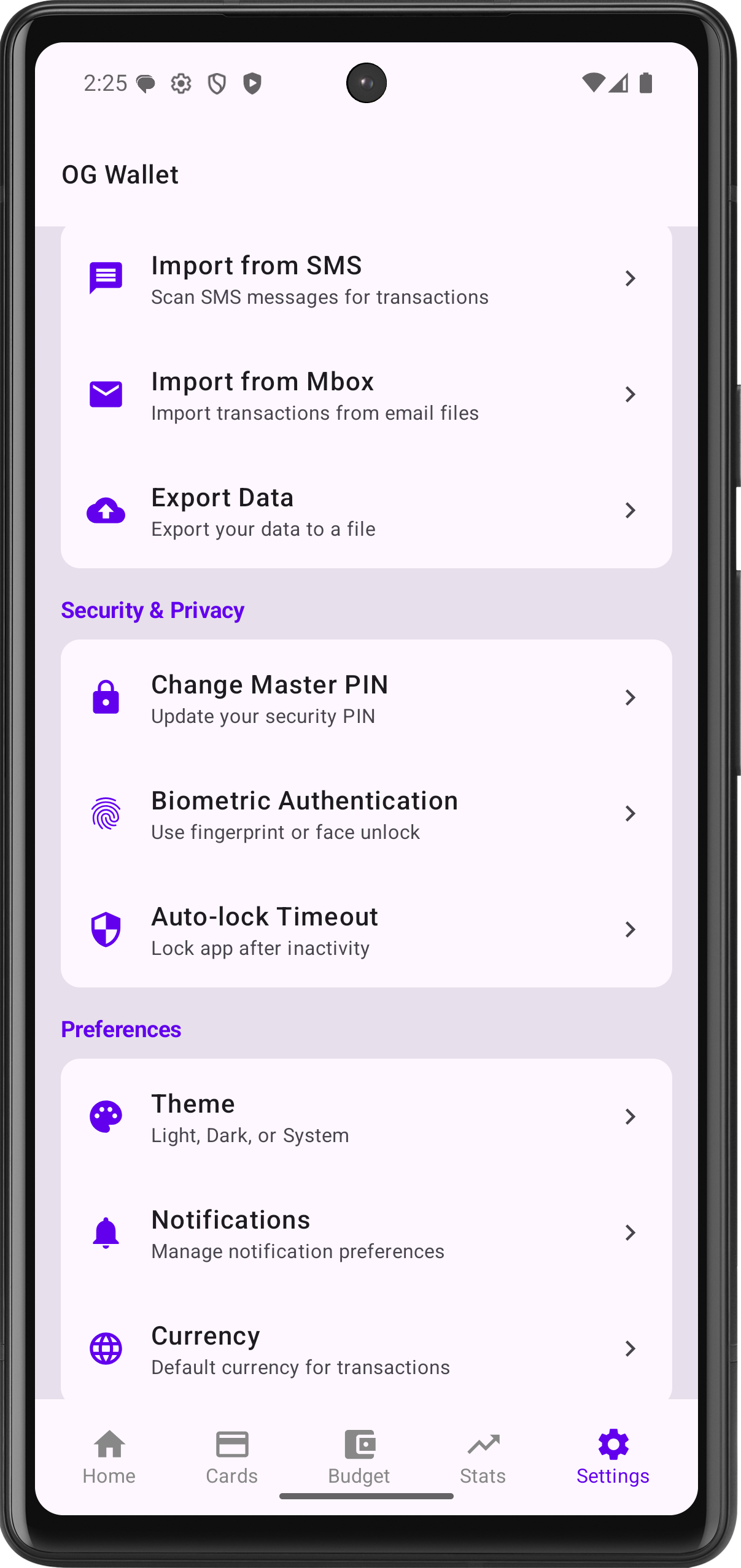
Task: View the Stats tab
Action: click(x=483, y=1458)
